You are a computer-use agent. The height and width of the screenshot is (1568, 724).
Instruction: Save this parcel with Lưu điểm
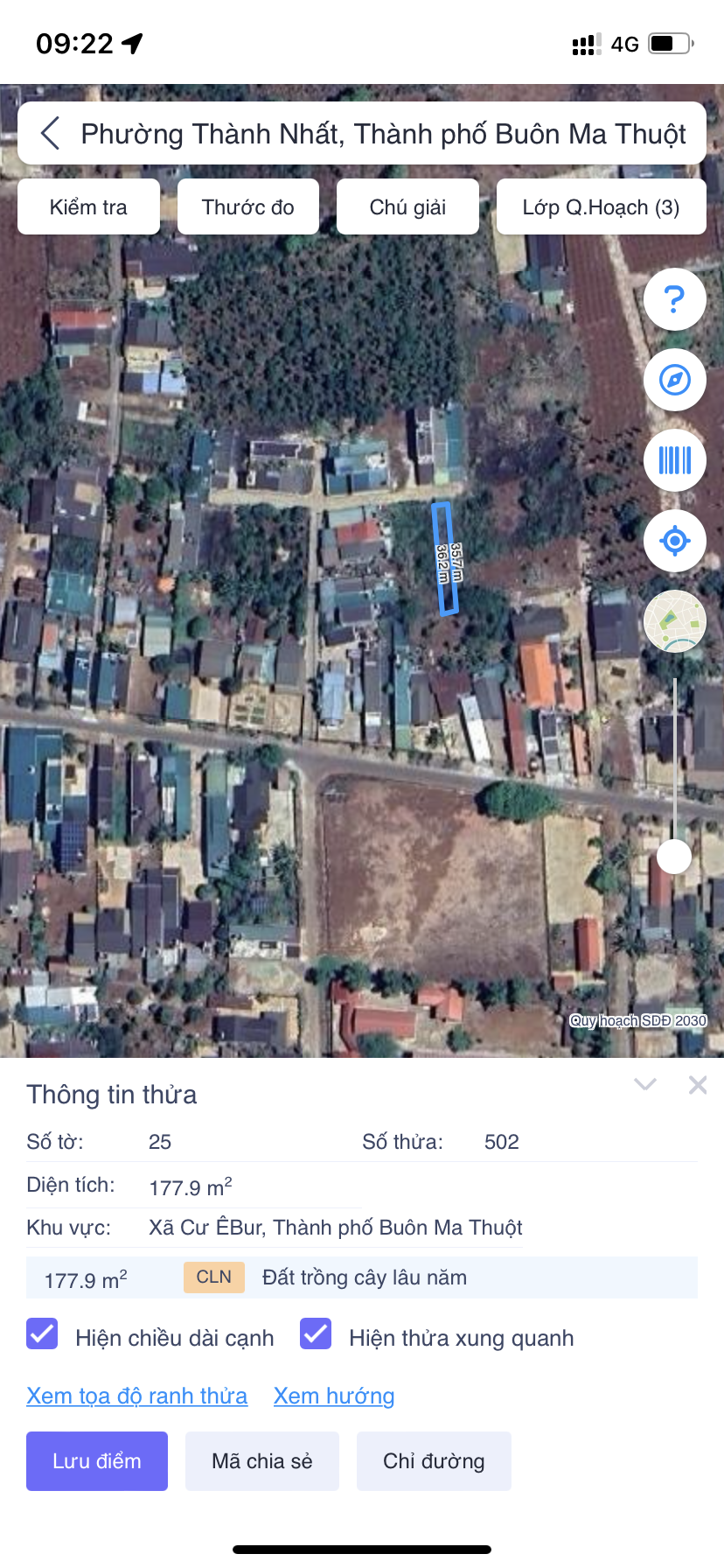(x=97, y=1461)
